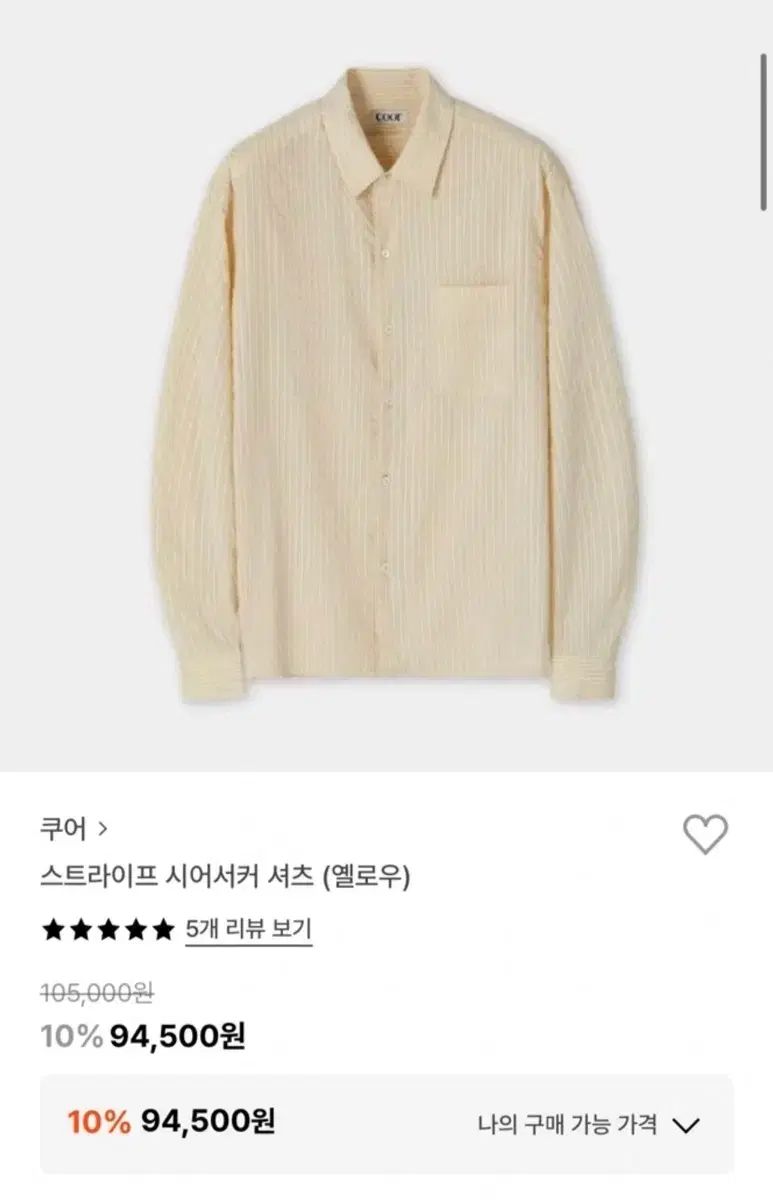The image size is (773, 1200).
Task: Open the 쿠어 brand page
Action: click(x=74, y=829)
